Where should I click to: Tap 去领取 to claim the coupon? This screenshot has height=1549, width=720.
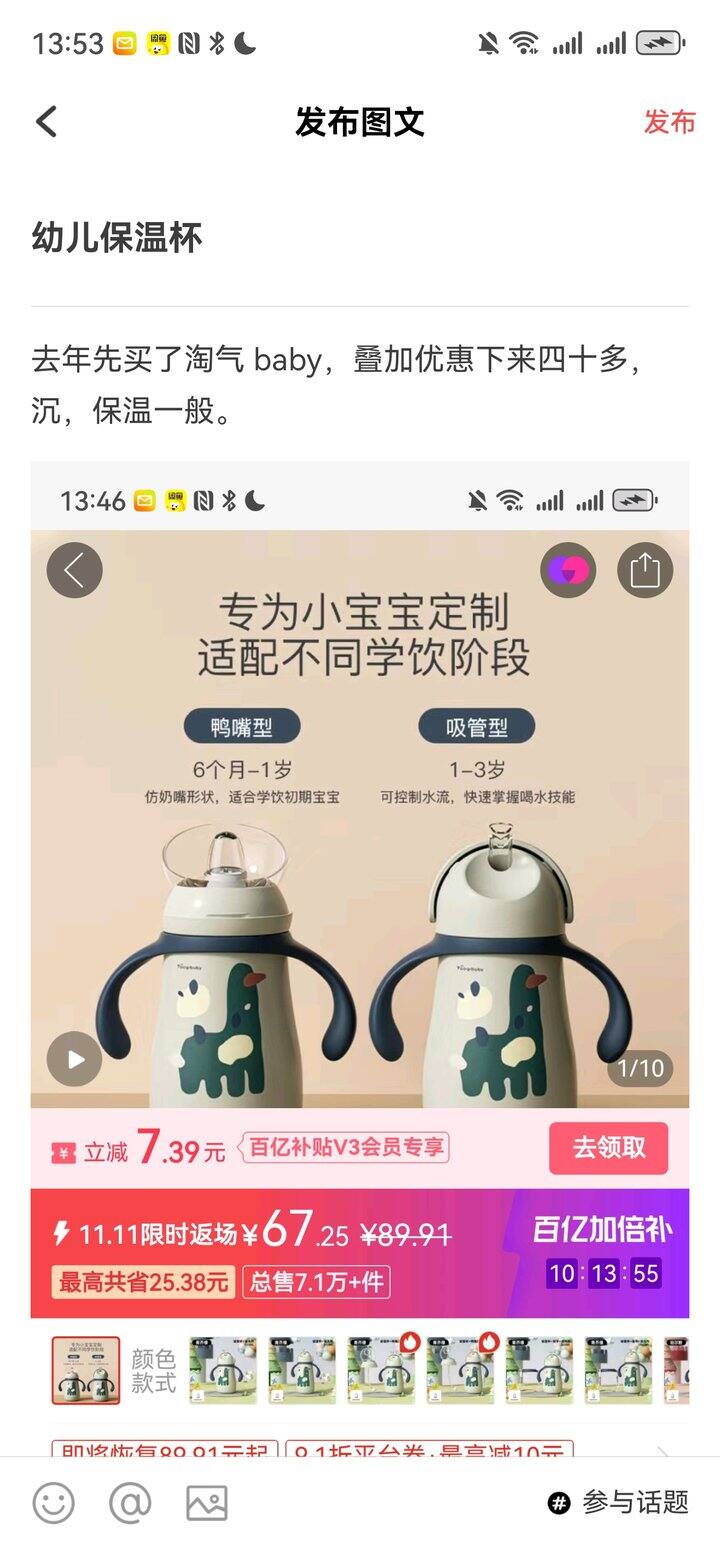pos(608,1148)
